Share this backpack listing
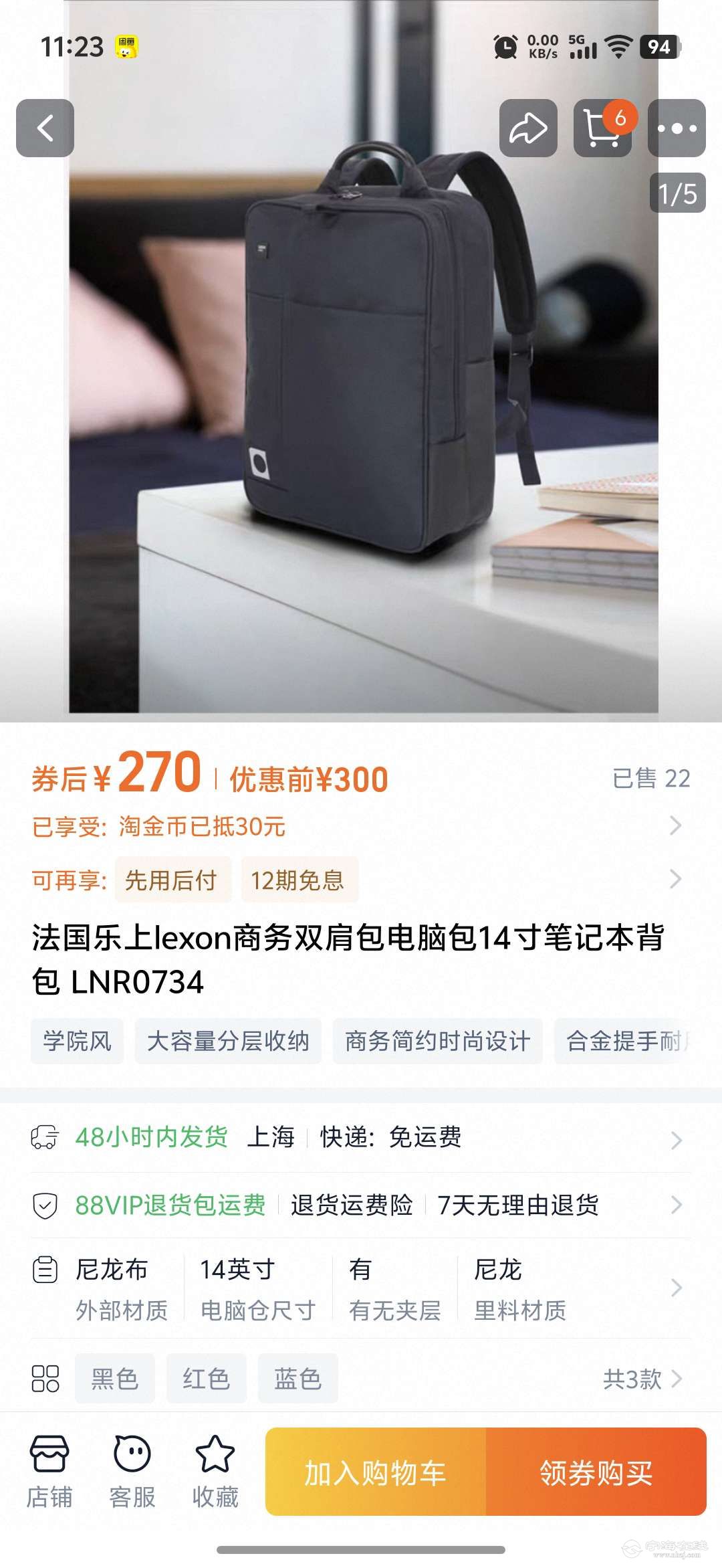The height and width of the screenshot is (1568, 722). coord(528,128)
